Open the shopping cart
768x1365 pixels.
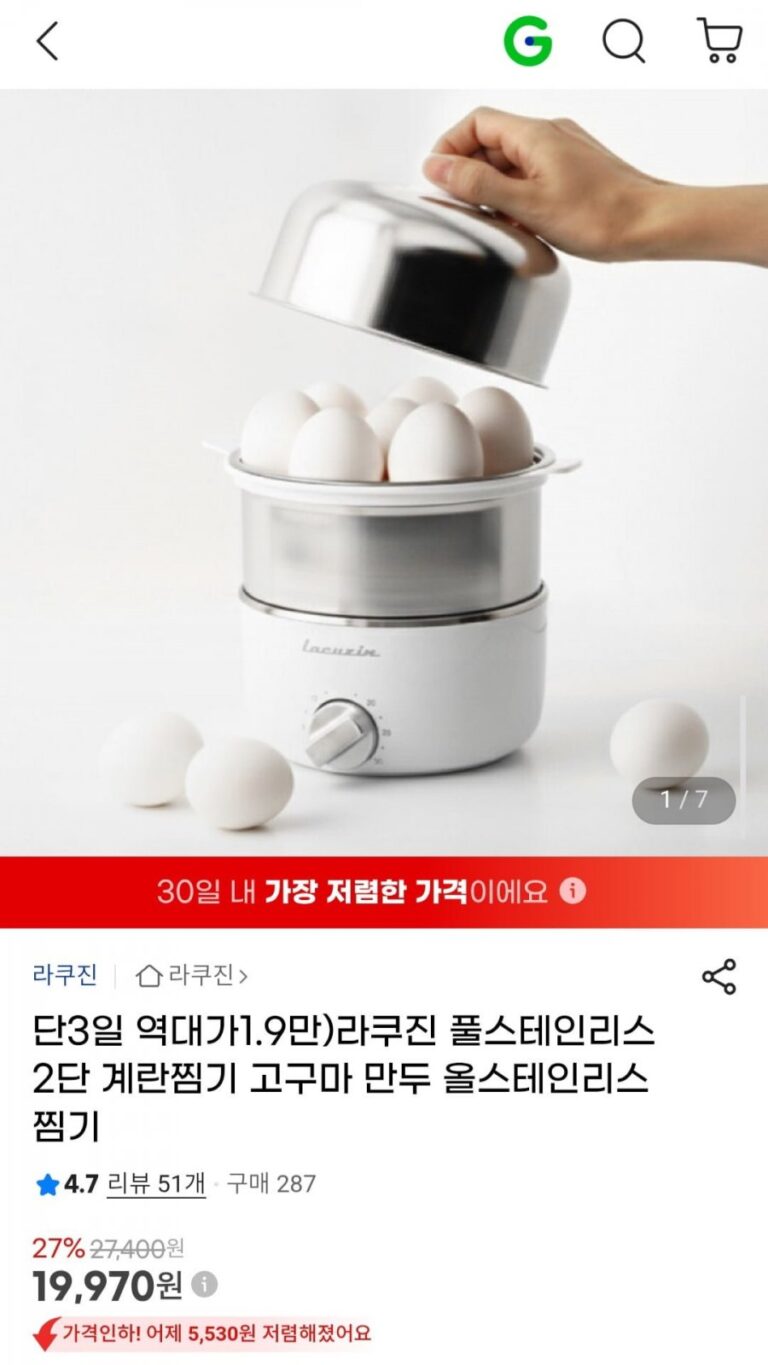tap(719, 41)
